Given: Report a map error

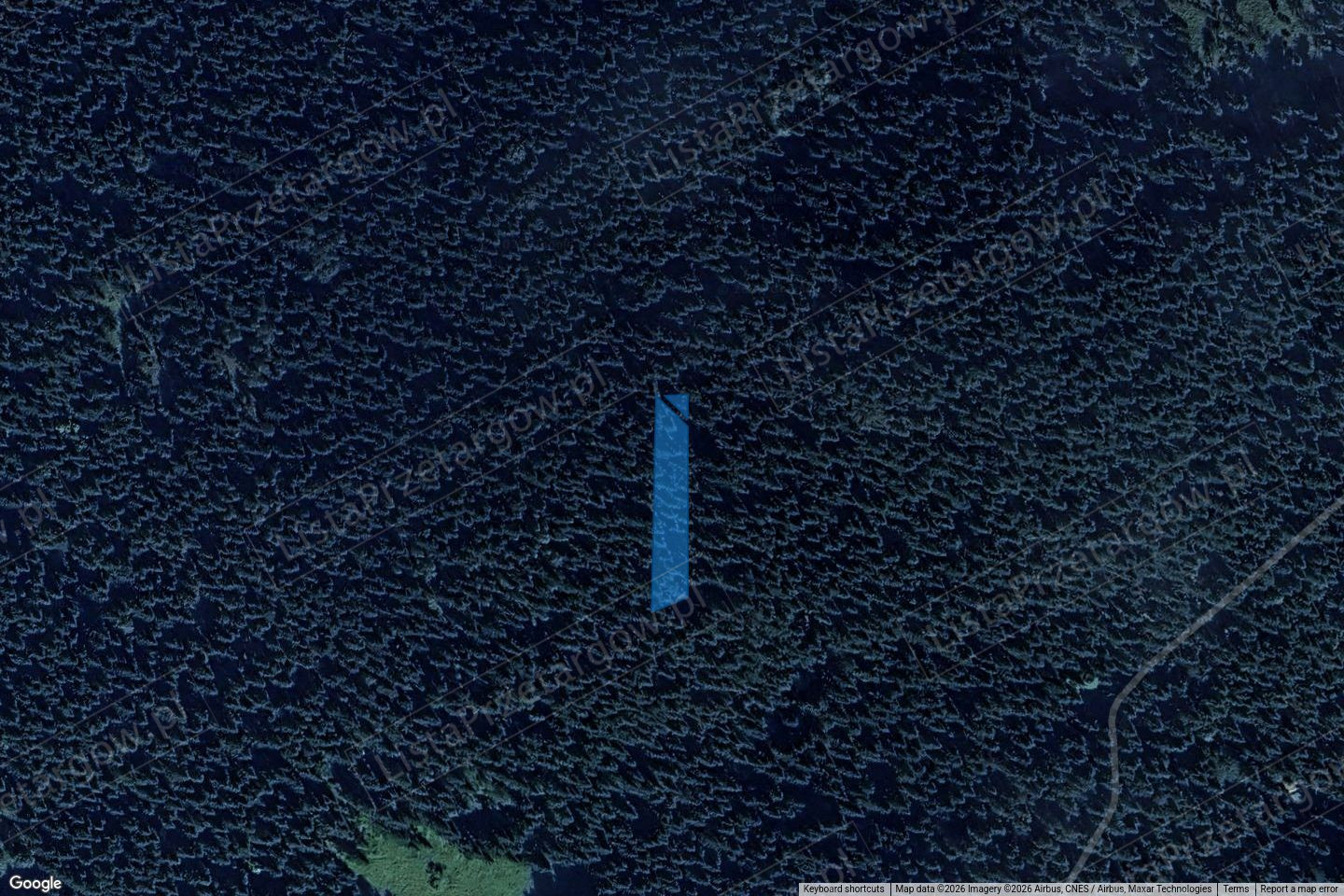Looking at the screenshot, I should 1299,889.
